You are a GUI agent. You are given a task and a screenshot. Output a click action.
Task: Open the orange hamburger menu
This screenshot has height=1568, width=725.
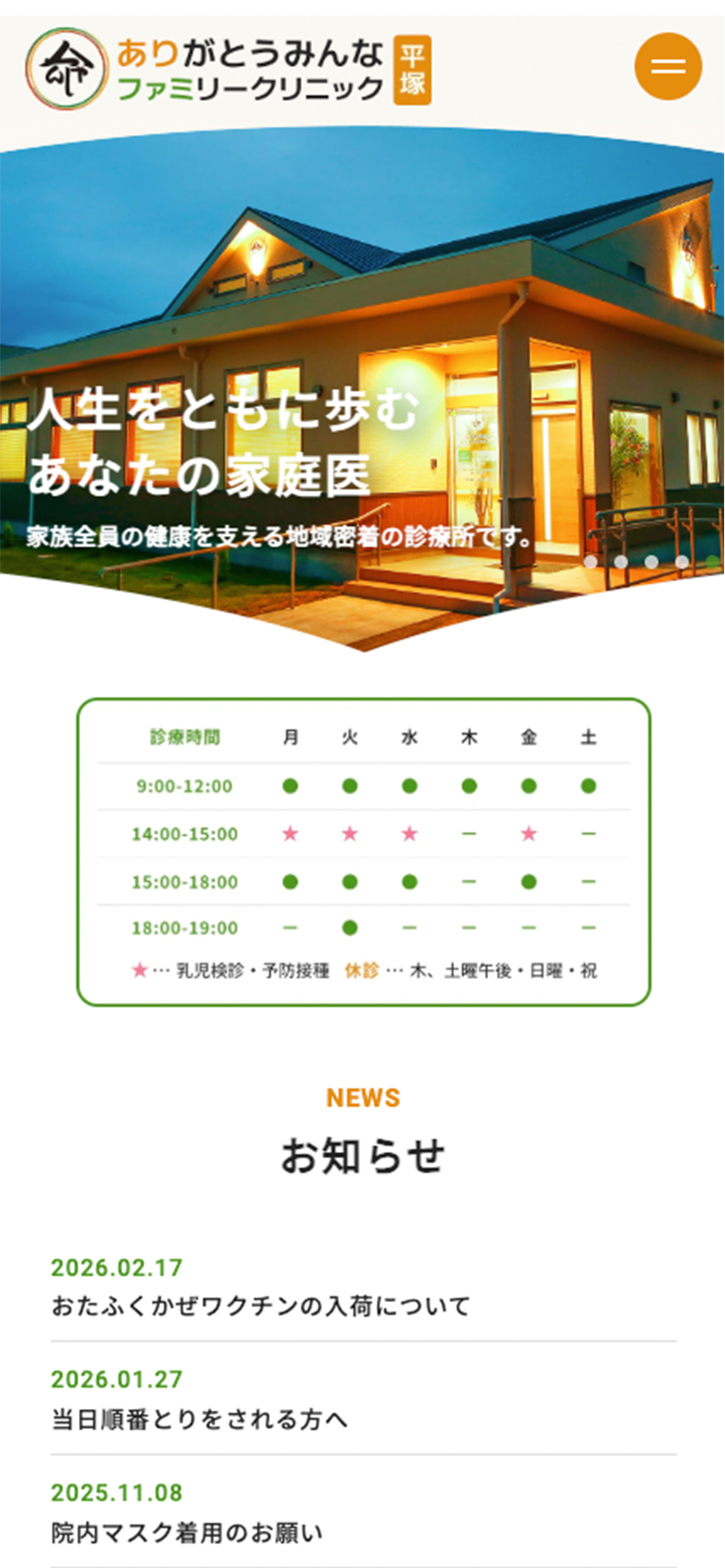point(668,67)
